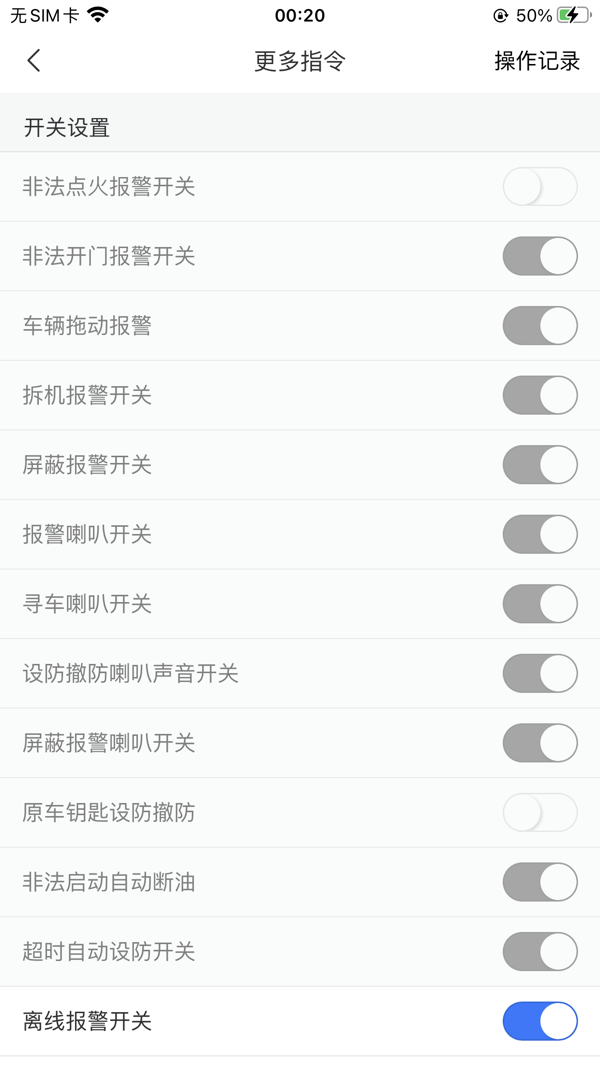Go back using the top-left arrow
This screenshot has height=1067, width=600.
34,61
